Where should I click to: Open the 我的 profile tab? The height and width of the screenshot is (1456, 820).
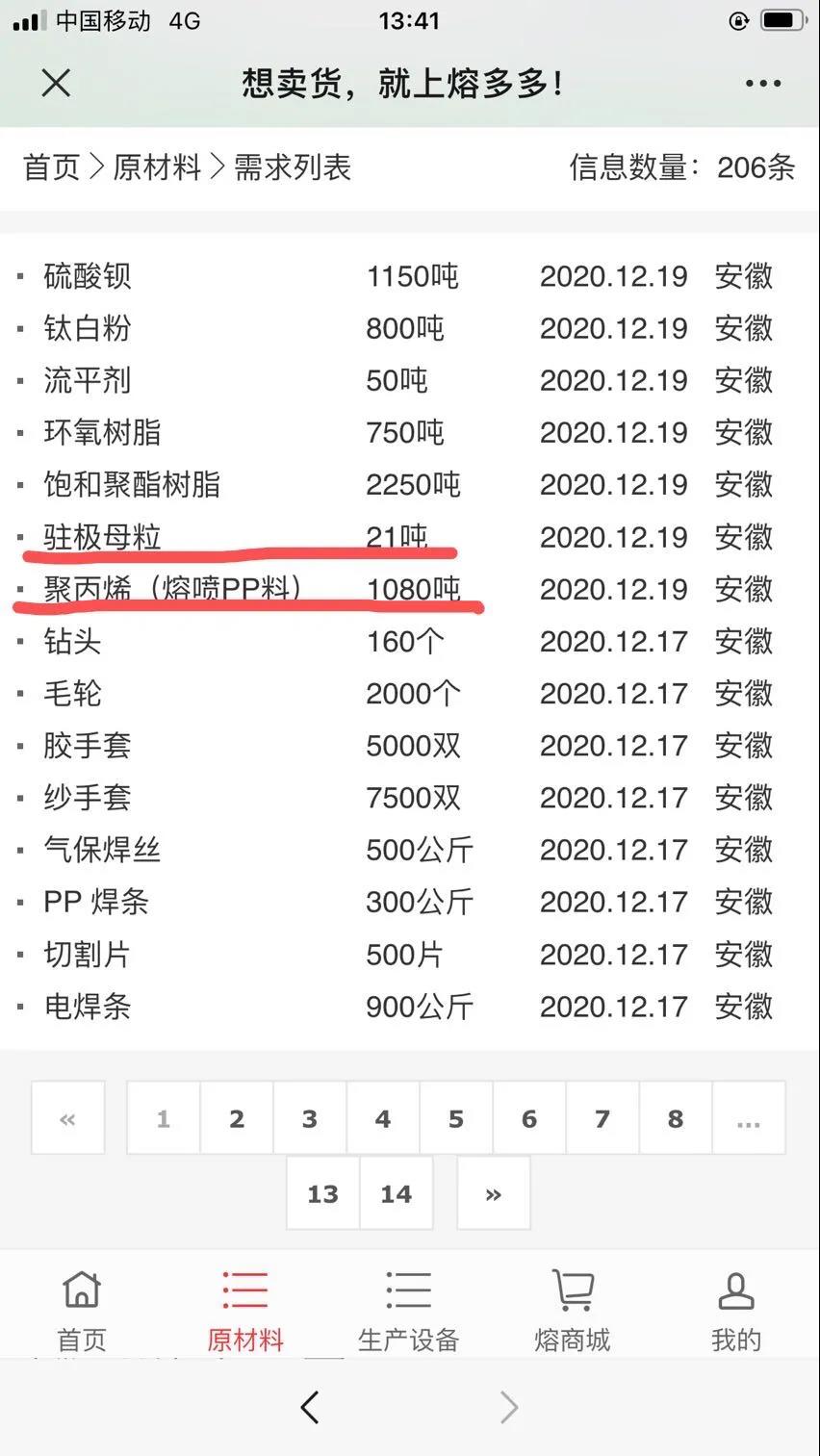(736, 1311)
